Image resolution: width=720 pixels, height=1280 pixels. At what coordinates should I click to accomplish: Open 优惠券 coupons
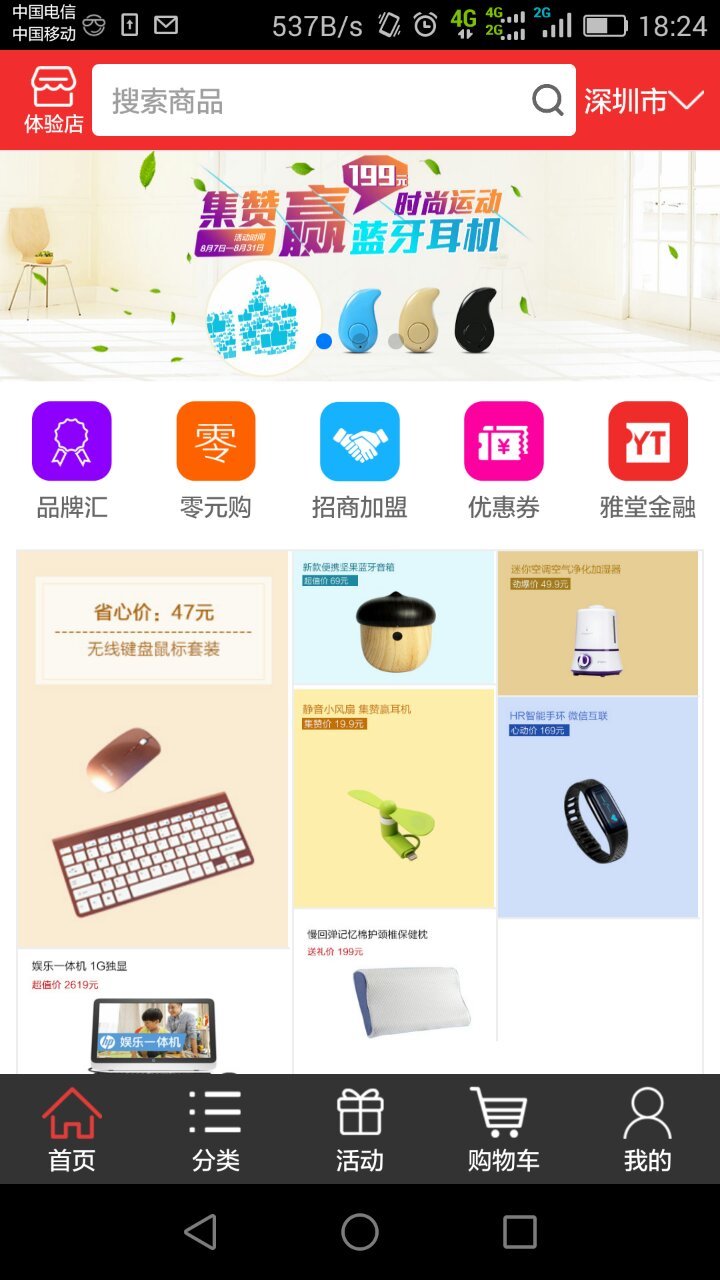pos(504,460)
